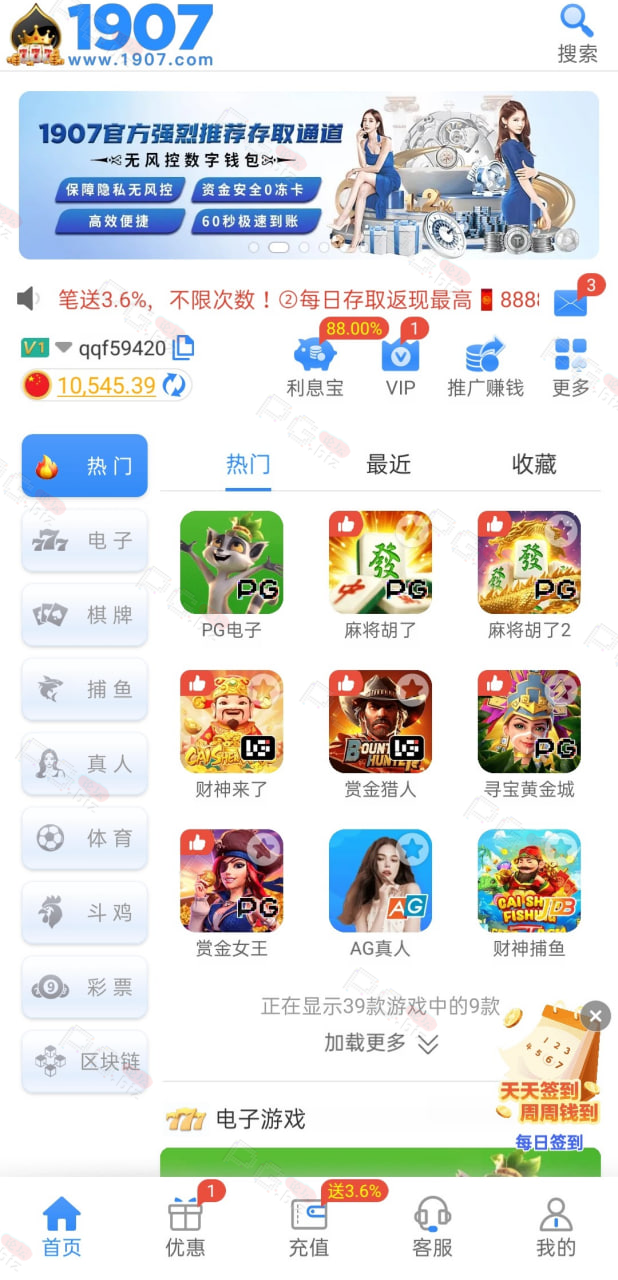Refresh the account balance
618x1280 pixels.
coord(174,385)
